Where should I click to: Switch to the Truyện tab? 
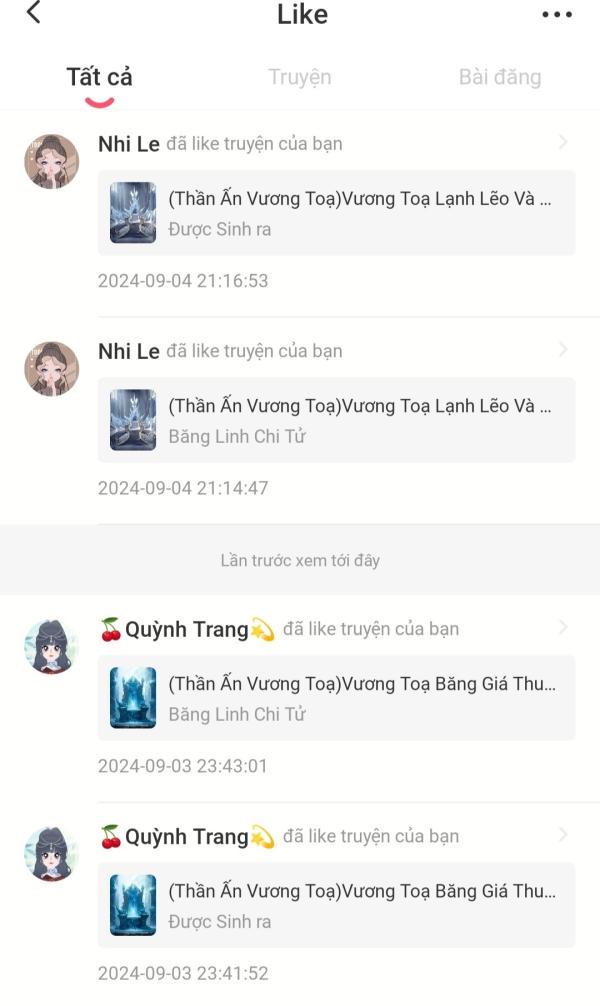point(300,78)
